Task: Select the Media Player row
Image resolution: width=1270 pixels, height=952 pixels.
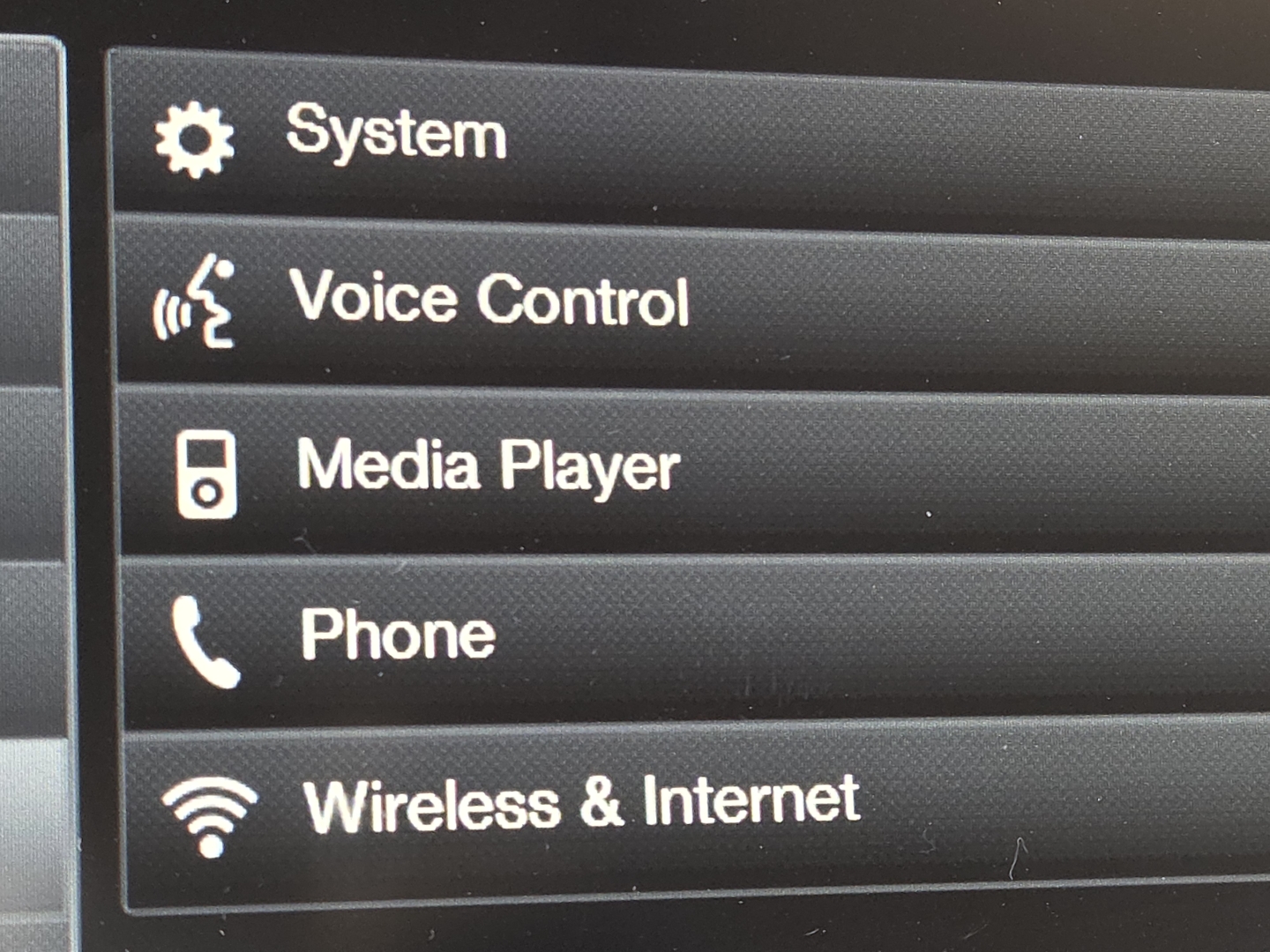Action: click(x=488, y=467)
